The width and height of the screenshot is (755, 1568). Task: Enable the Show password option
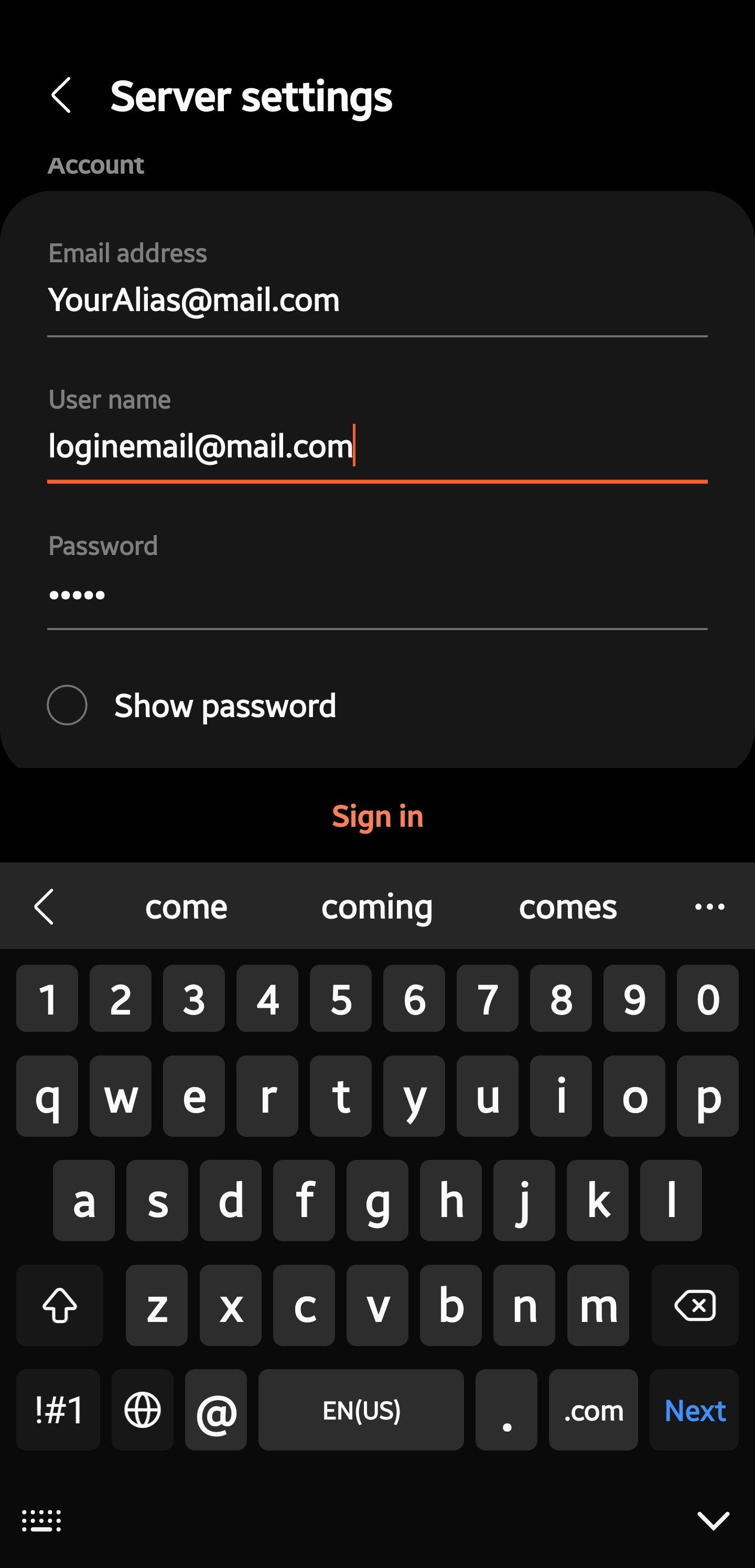click(68, 706)
